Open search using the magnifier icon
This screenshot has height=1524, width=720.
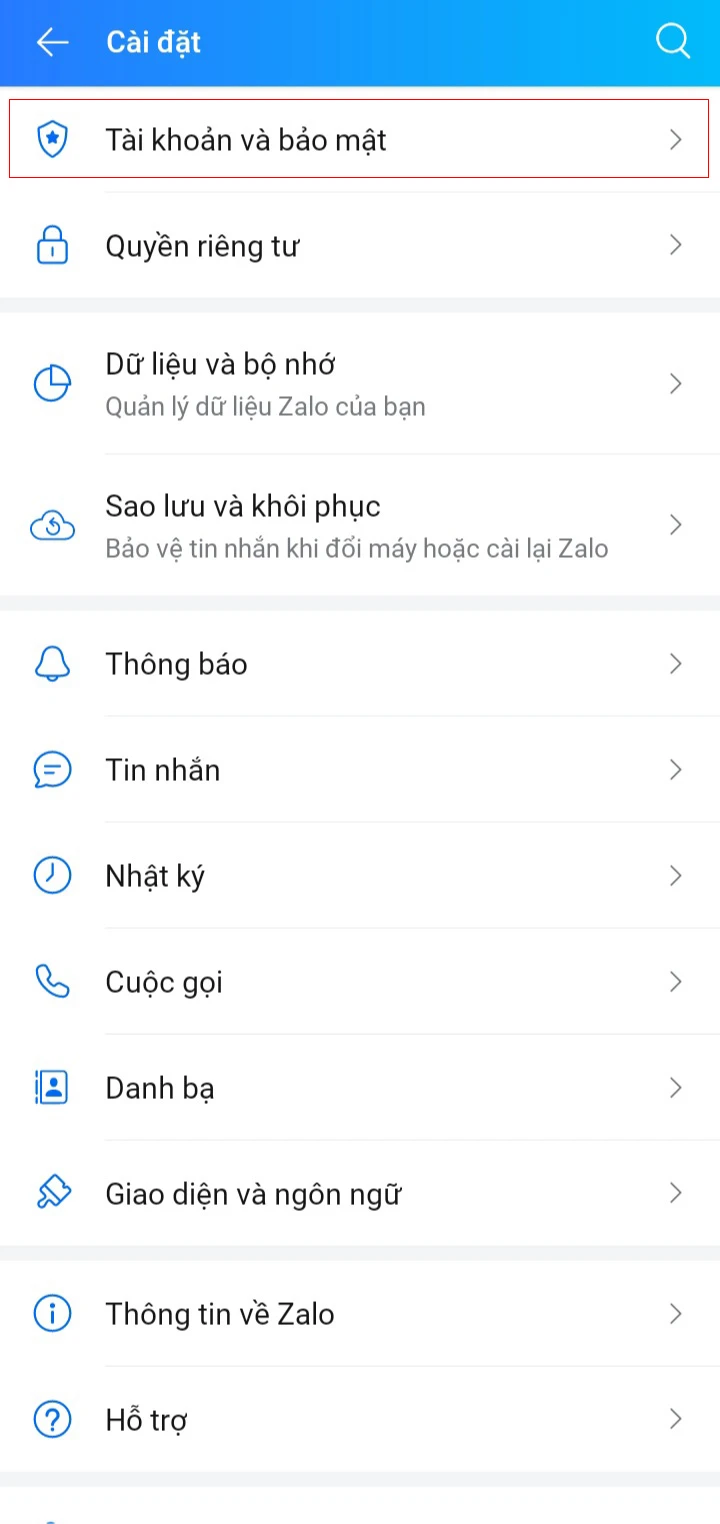(x=673, y=41)
